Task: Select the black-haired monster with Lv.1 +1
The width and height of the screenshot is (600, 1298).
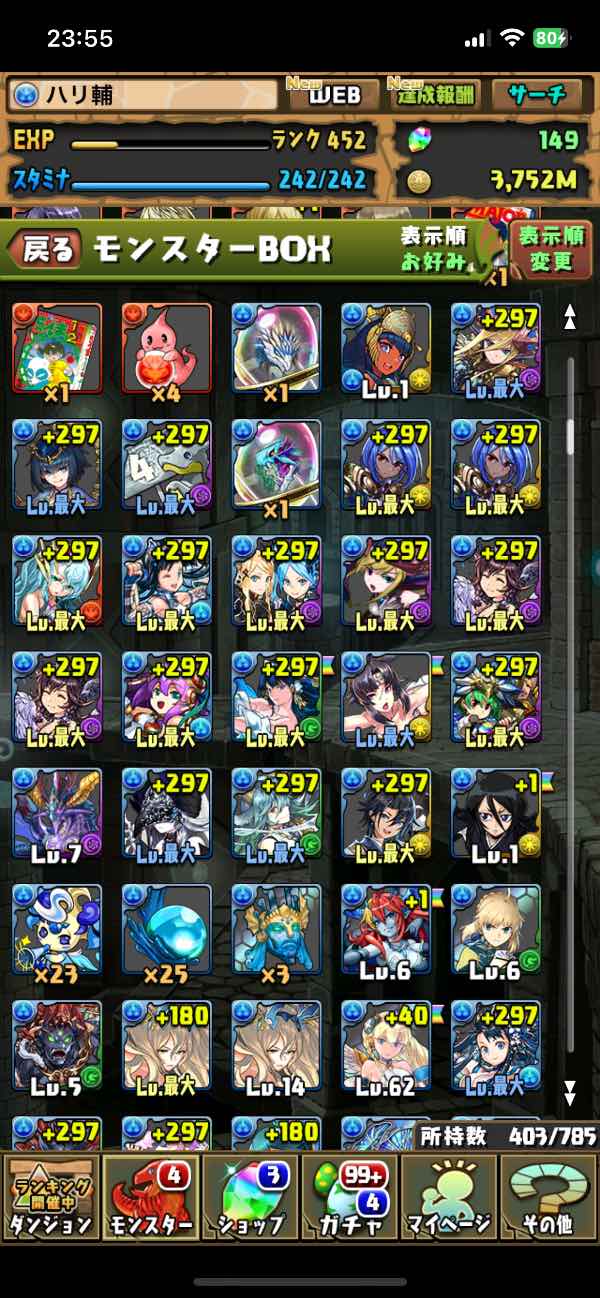Action: pos(496,812)
